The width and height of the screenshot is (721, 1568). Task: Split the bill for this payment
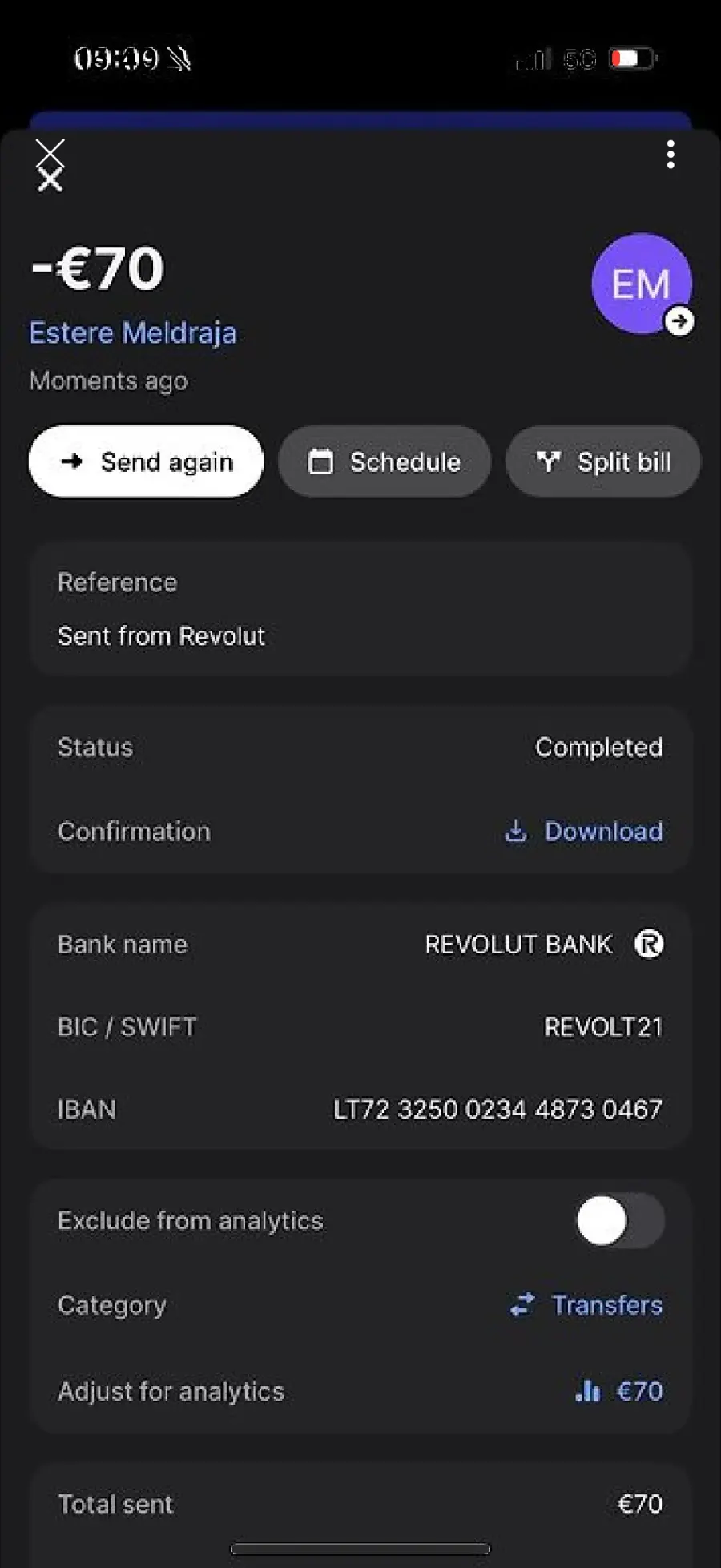603,462
